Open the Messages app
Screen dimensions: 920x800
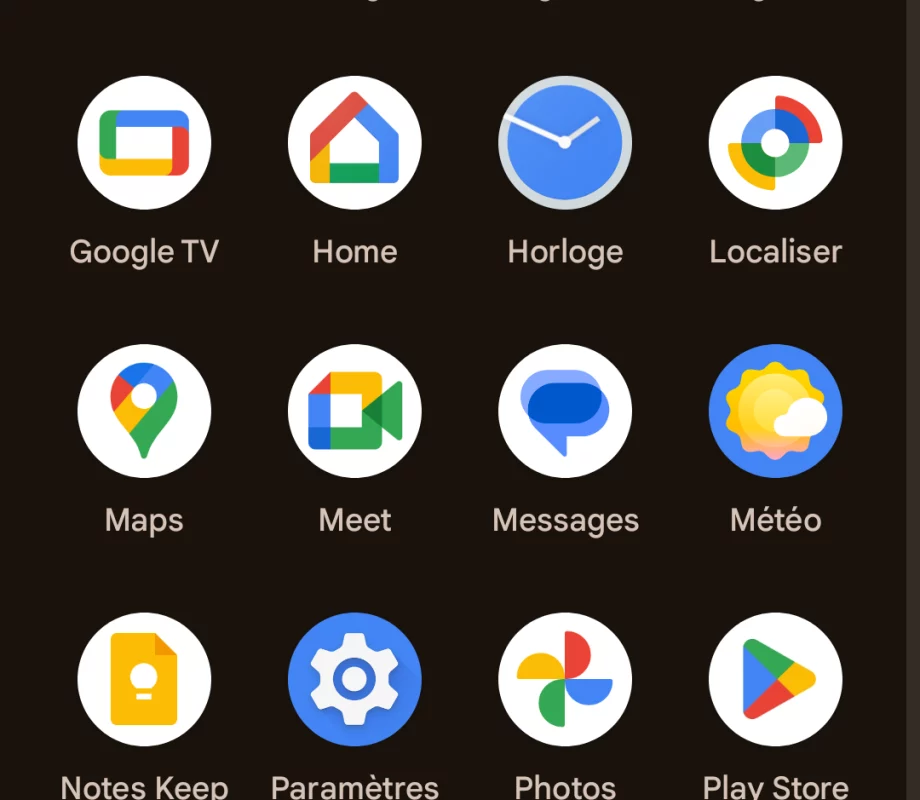pyautogui.click(x=565, y=411)
